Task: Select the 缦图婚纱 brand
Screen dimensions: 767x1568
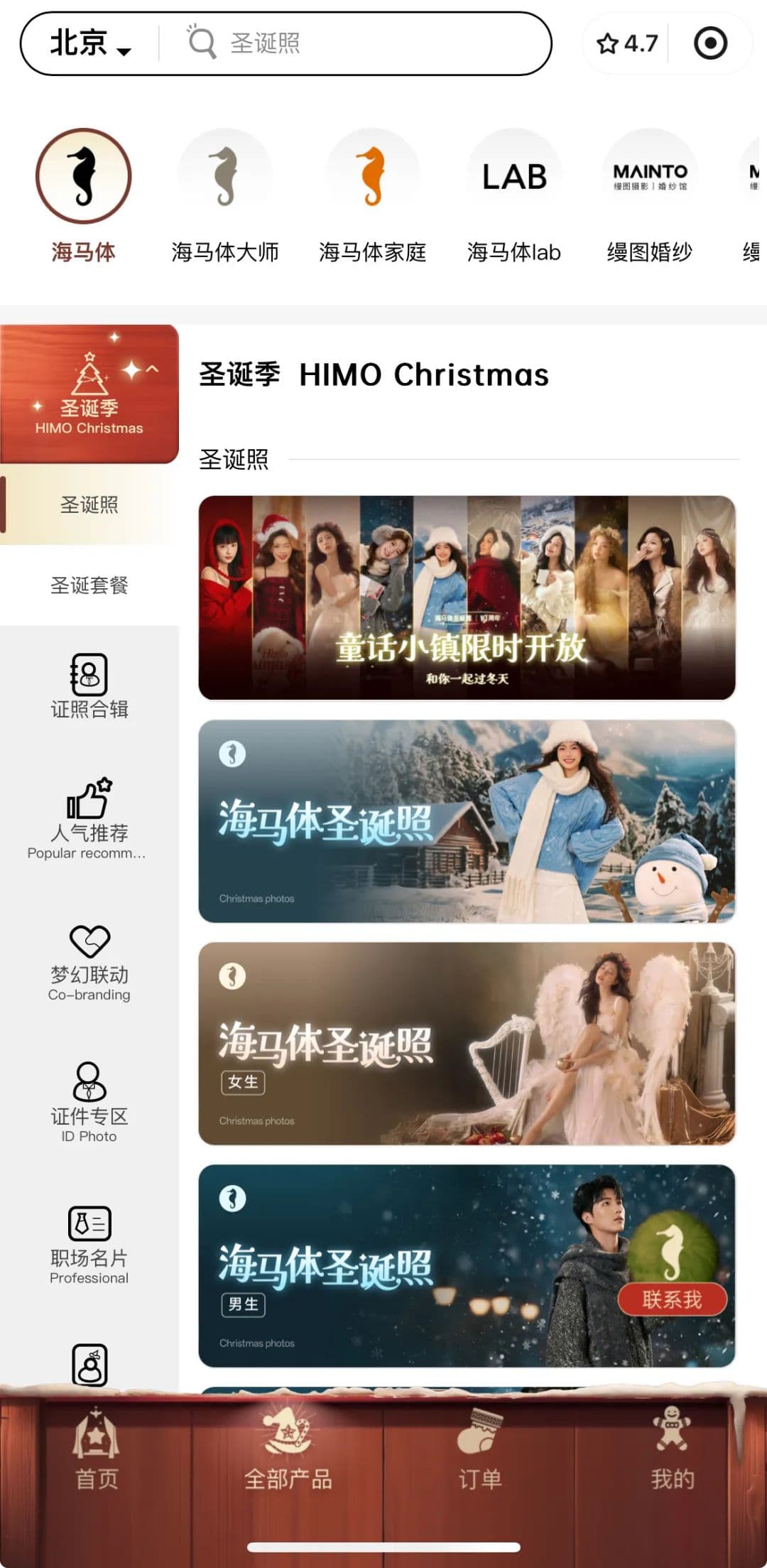Action: 649,195
